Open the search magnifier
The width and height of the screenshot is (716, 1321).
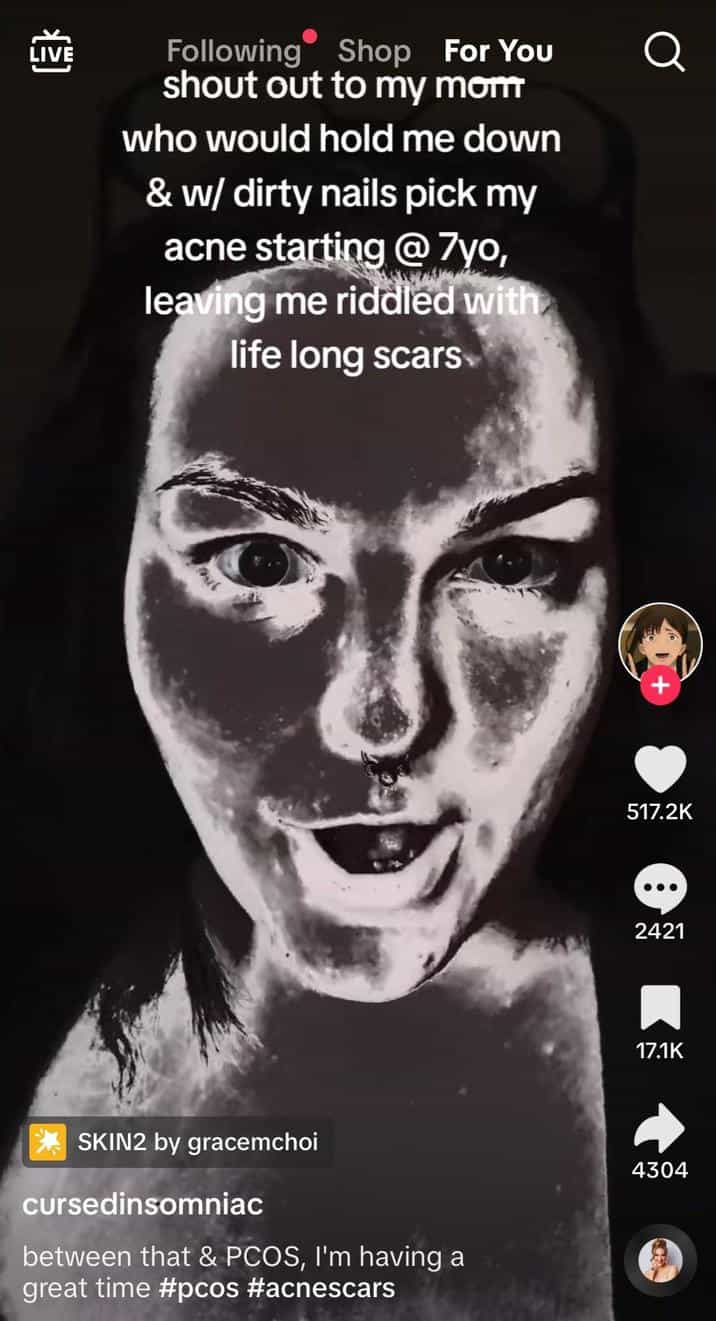tap(664, 51)
